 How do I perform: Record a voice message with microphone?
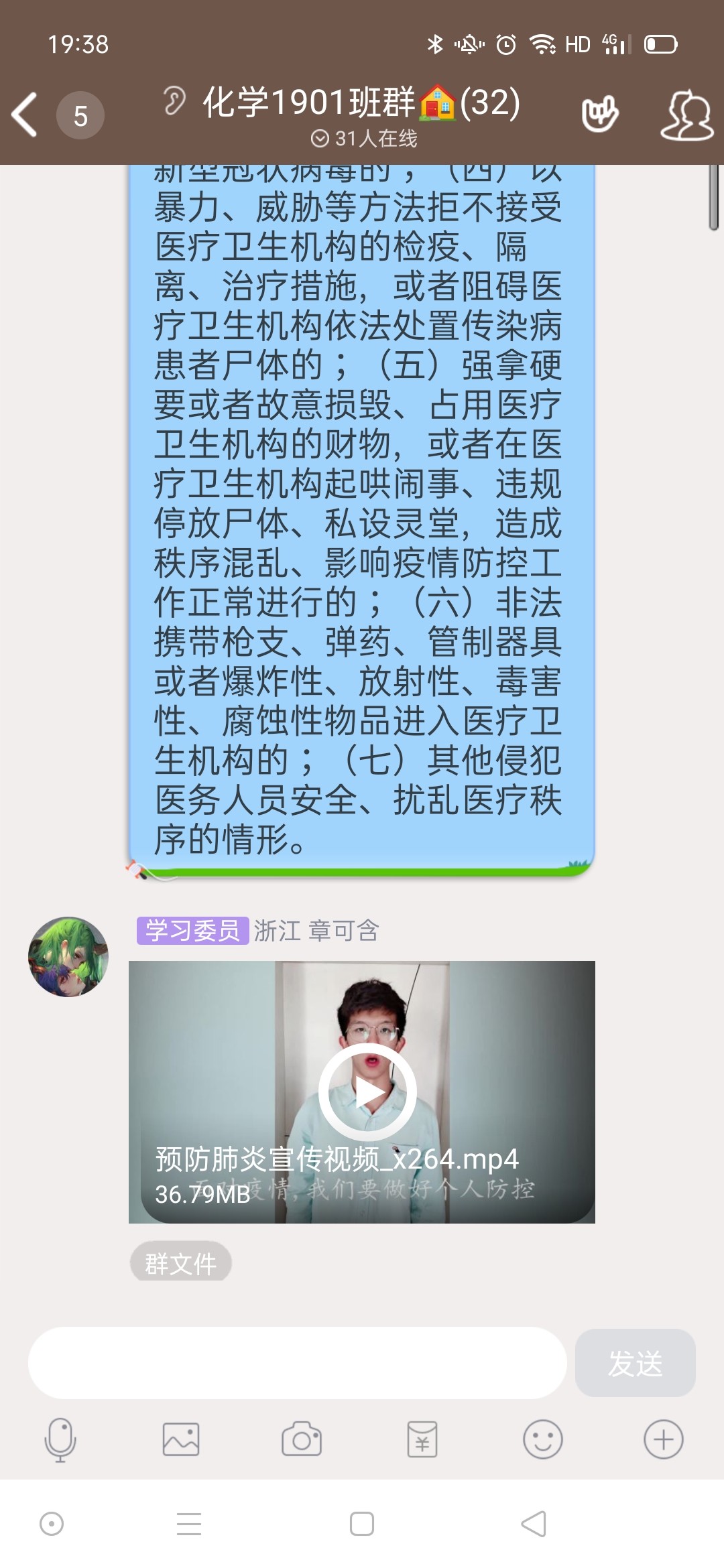click(x=60, y=1439)
